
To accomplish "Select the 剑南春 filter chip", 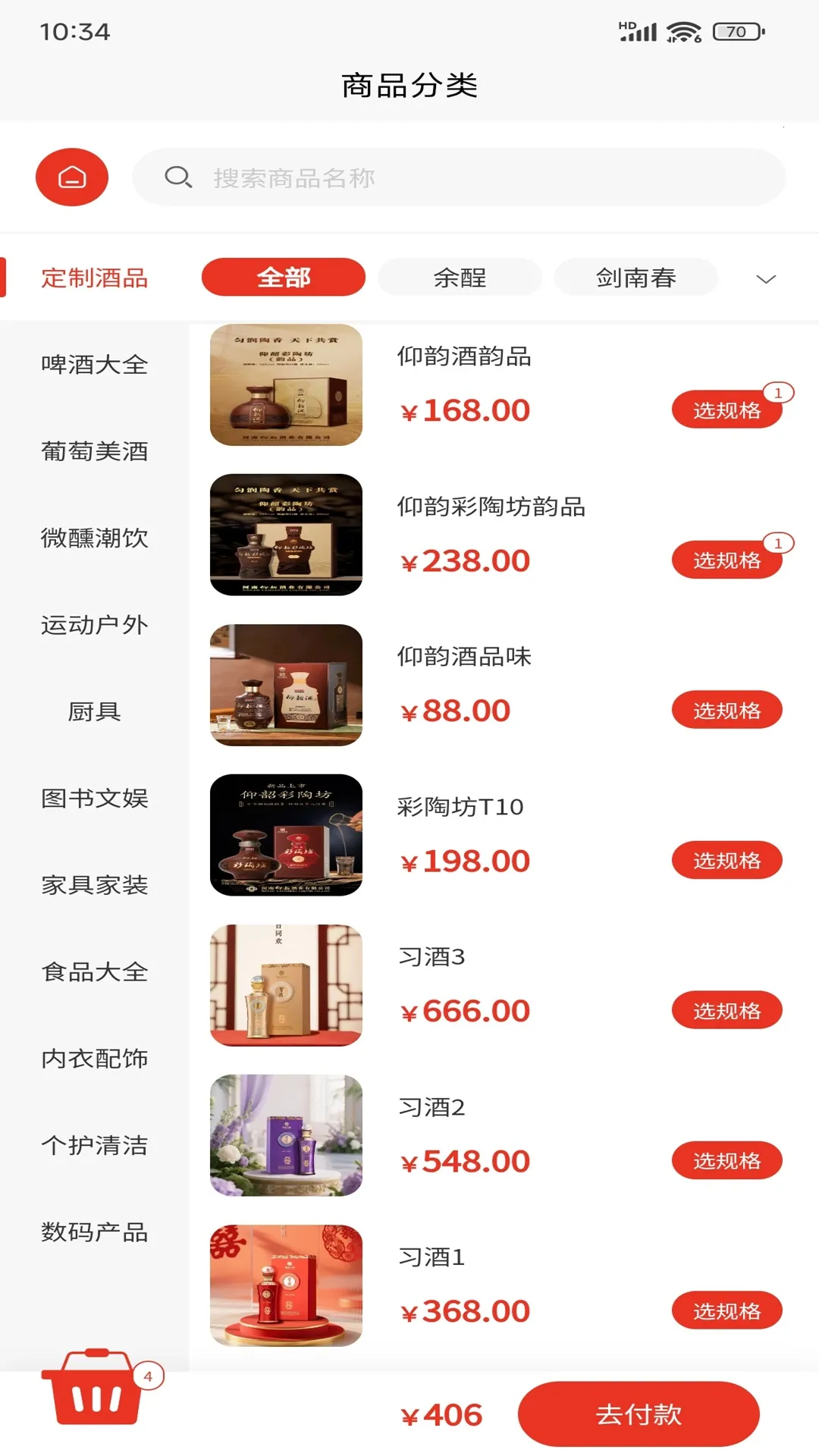I will tap(635, 278).
